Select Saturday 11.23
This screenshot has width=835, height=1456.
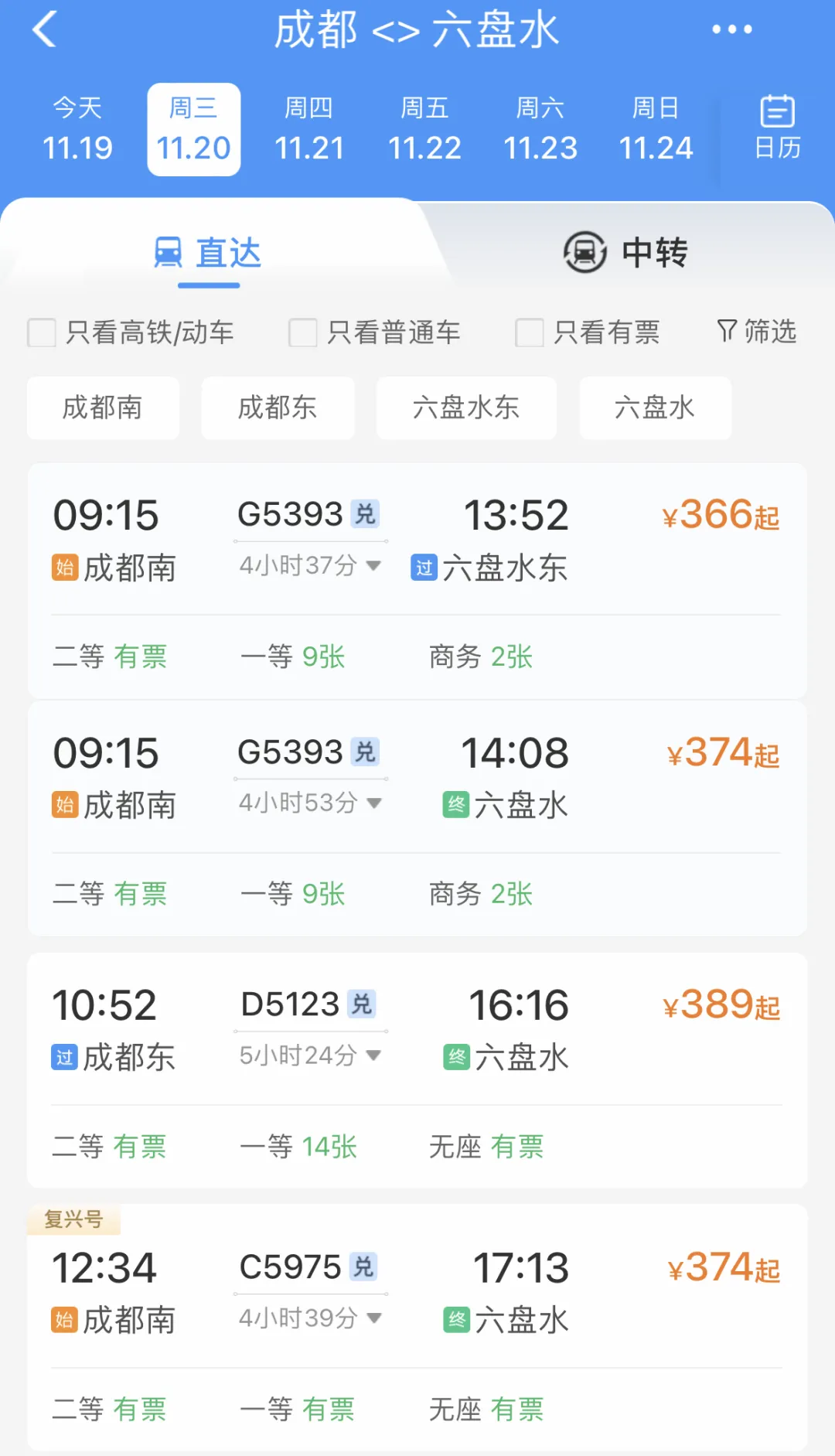[540, 129]
